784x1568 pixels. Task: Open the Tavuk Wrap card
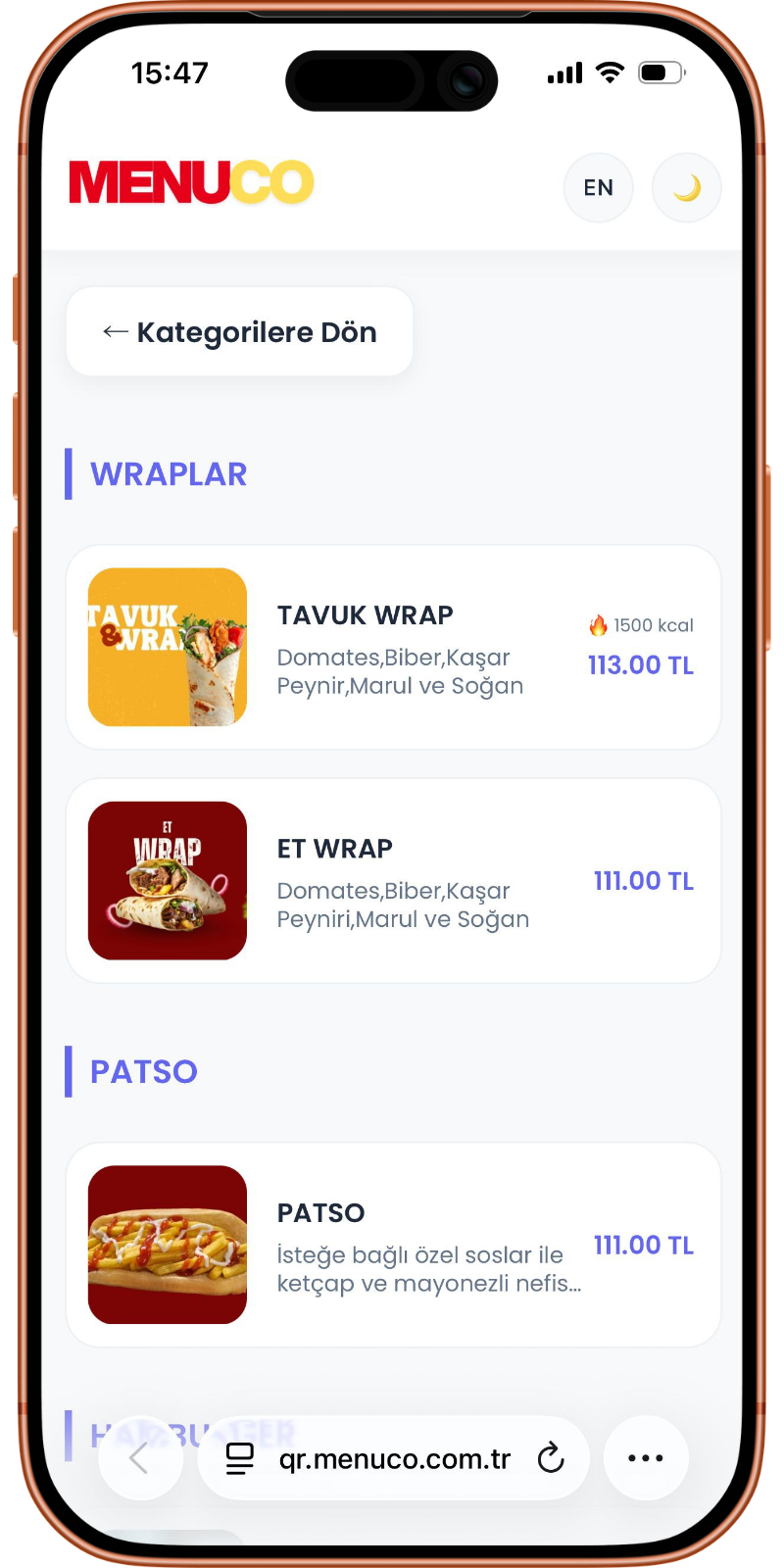click(393, 647)
